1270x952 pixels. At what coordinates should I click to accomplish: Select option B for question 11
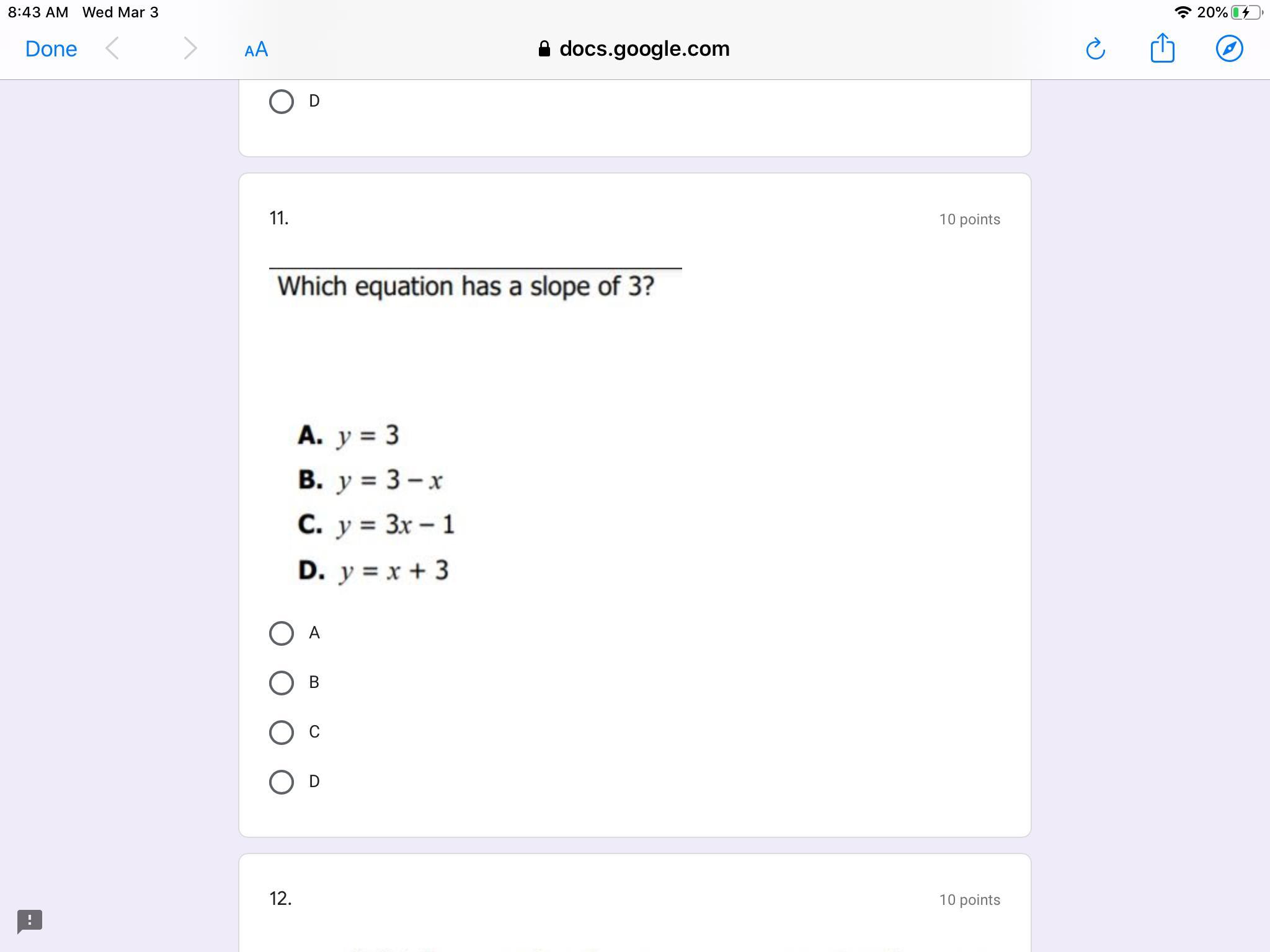[x=282, y=683]
